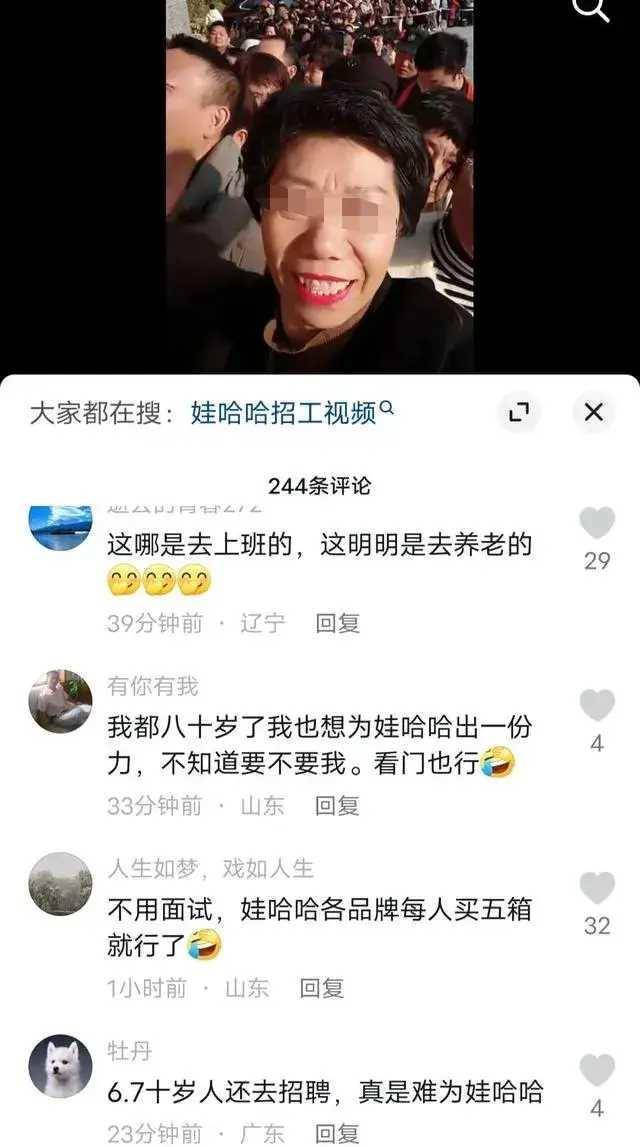
Task: Reply to 有你有我's comment
Action: [337, 805]
